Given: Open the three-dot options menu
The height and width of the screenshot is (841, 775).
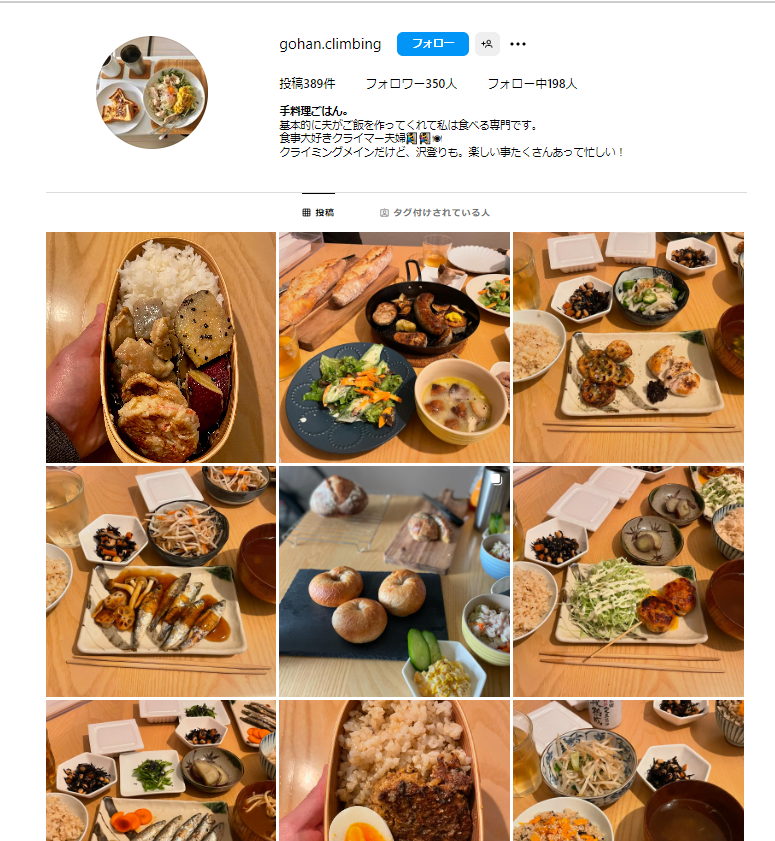Looking at the screenshot, I should point(518,44).
